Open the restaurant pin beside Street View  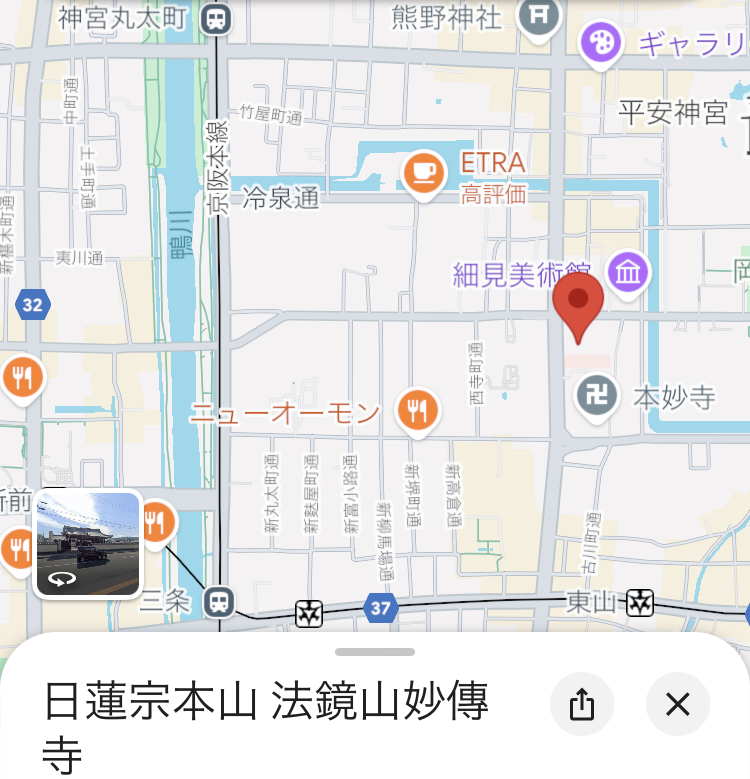155,522
